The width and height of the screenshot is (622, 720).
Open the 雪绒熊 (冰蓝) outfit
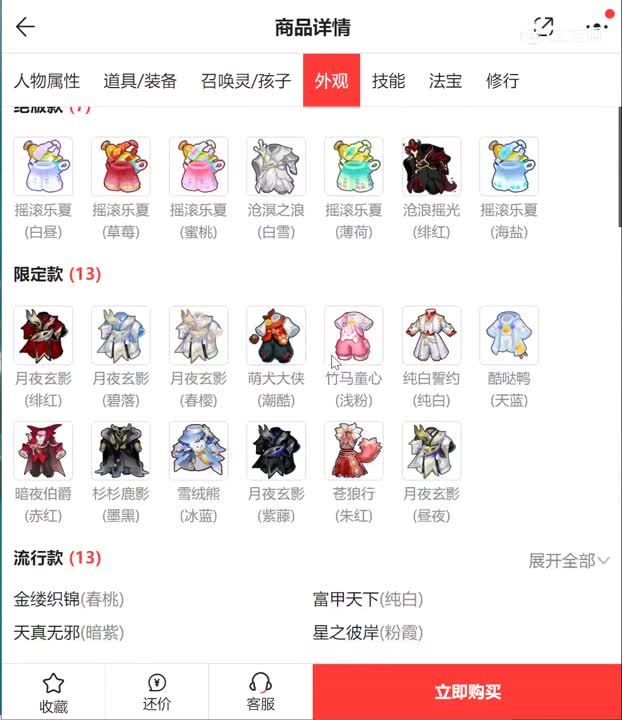(198, 452)
